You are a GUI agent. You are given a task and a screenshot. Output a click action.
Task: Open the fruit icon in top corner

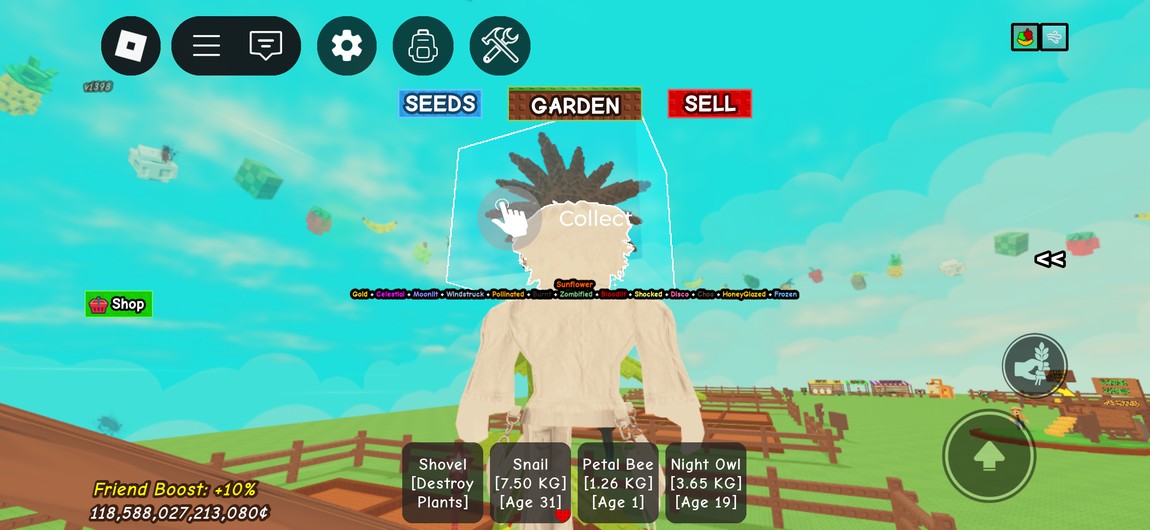tap(1025, 38)
